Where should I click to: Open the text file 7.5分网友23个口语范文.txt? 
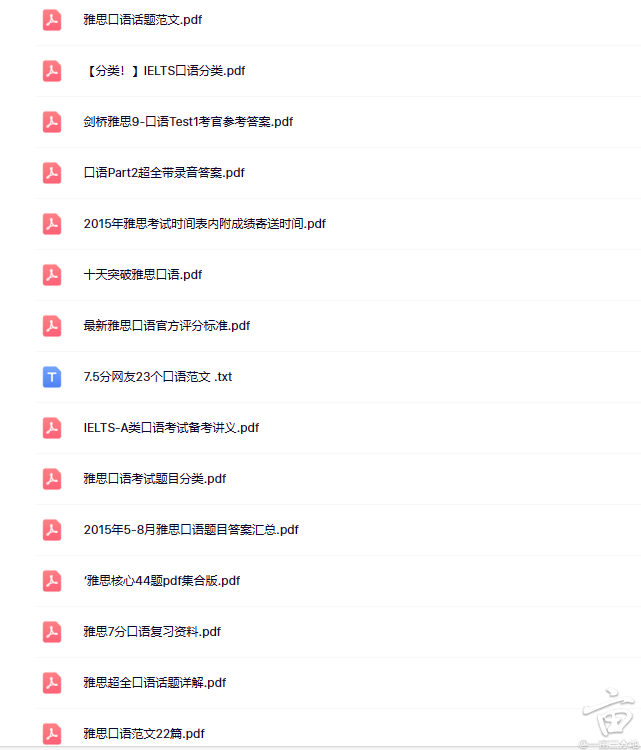click(158, 377)
